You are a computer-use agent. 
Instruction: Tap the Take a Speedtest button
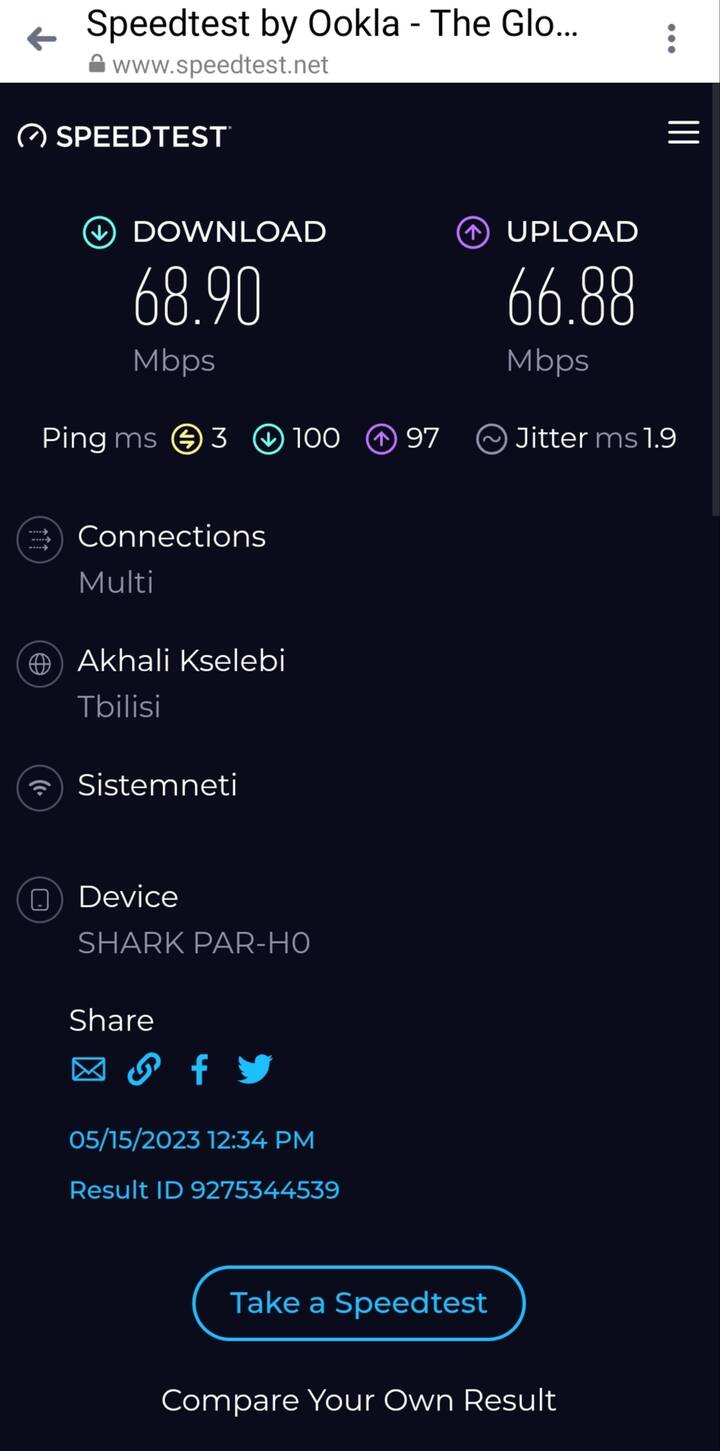[358, 1303]
